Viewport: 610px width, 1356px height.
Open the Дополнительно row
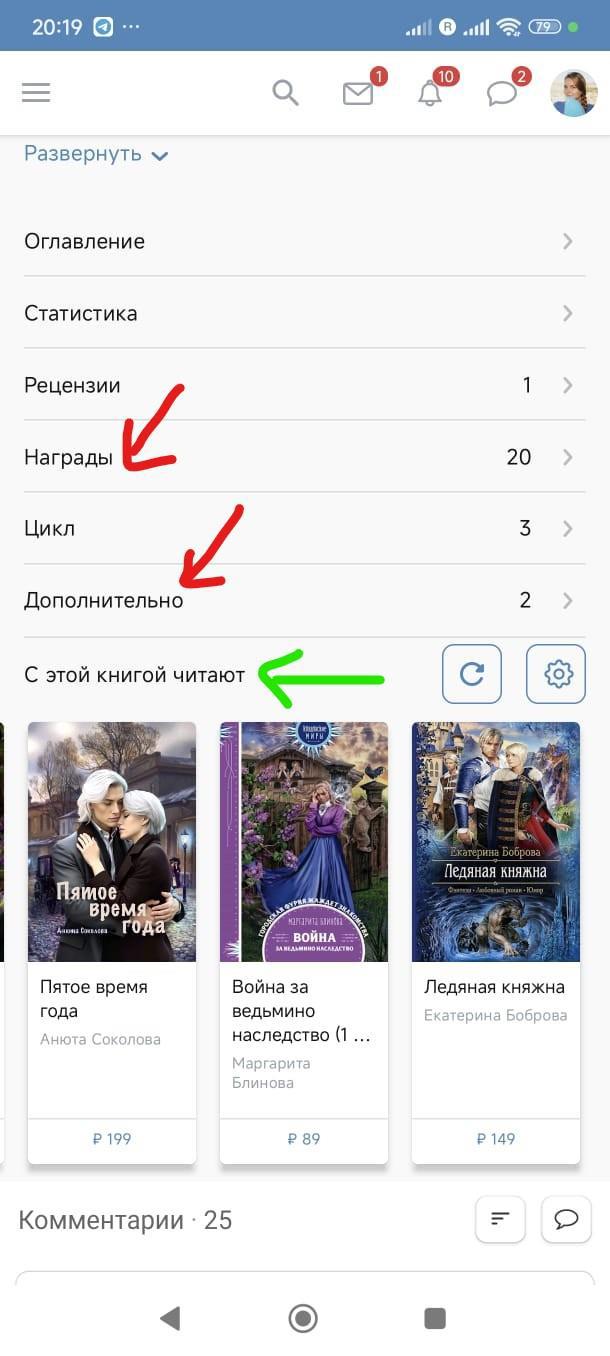coord(300,600)
